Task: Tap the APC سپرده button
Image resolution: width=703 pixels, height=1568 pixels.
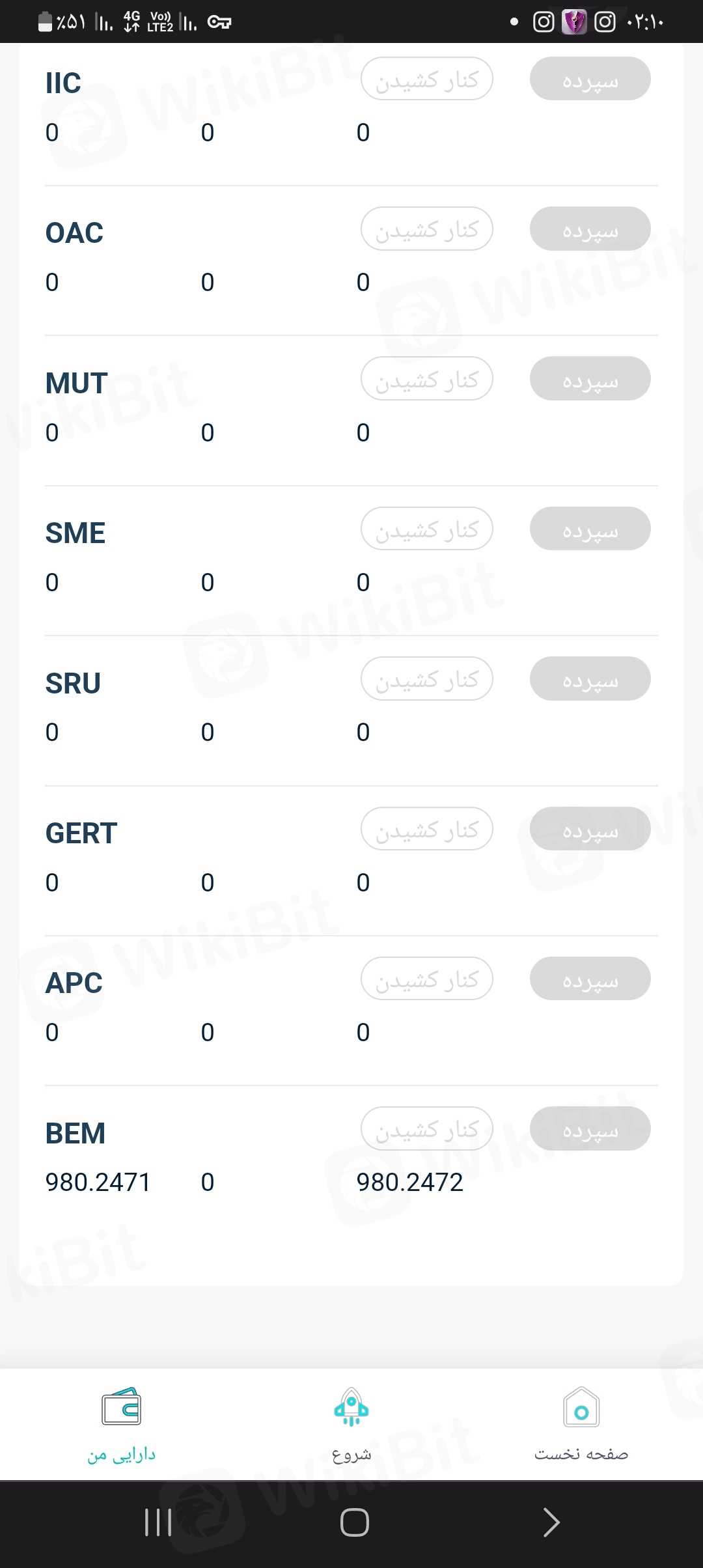Action: click(x=590, y=979)
